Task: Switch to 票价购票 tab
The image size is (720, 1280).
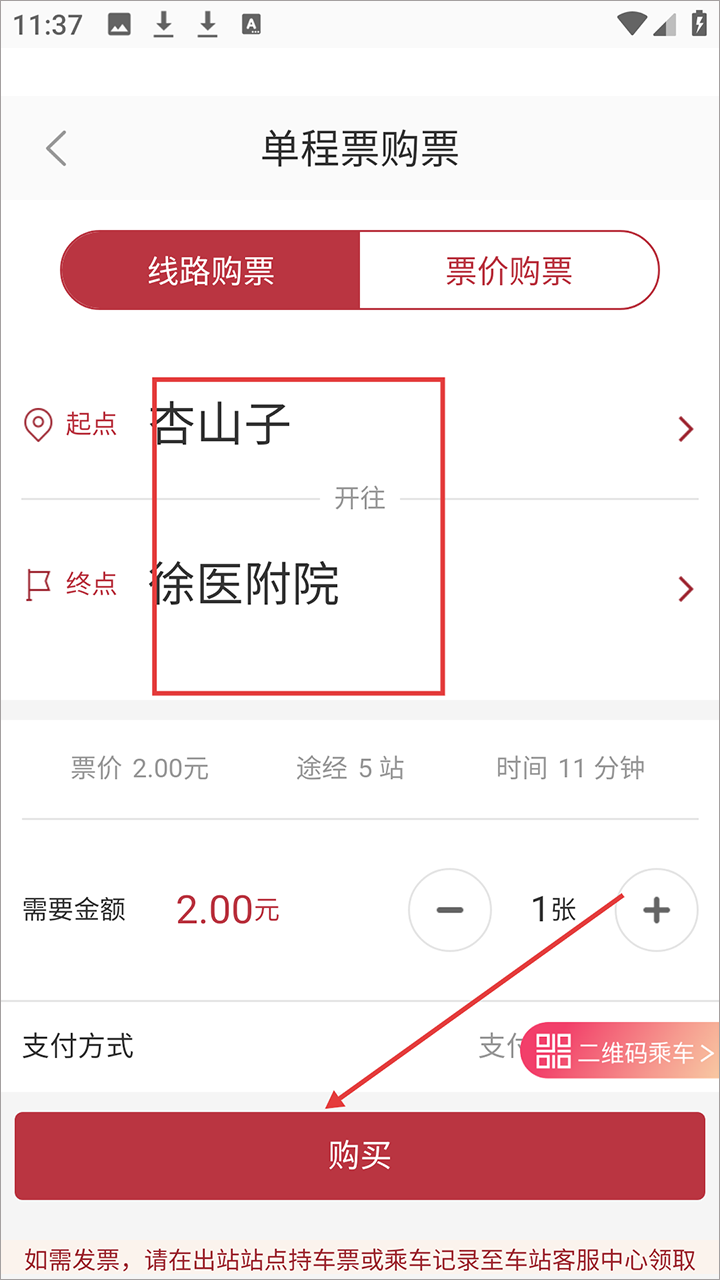Action: pos(509,270)
